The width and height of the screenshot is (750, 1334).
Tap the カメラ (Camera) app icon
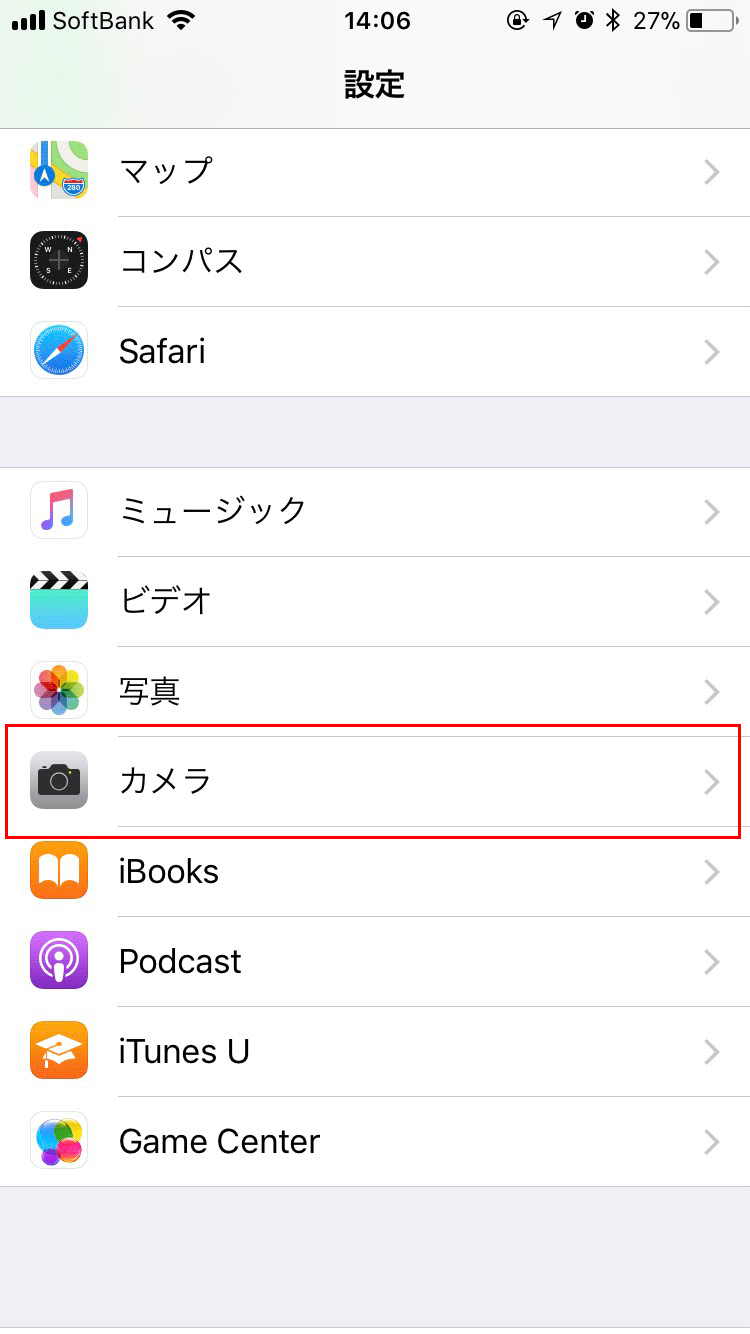[58, 781]
